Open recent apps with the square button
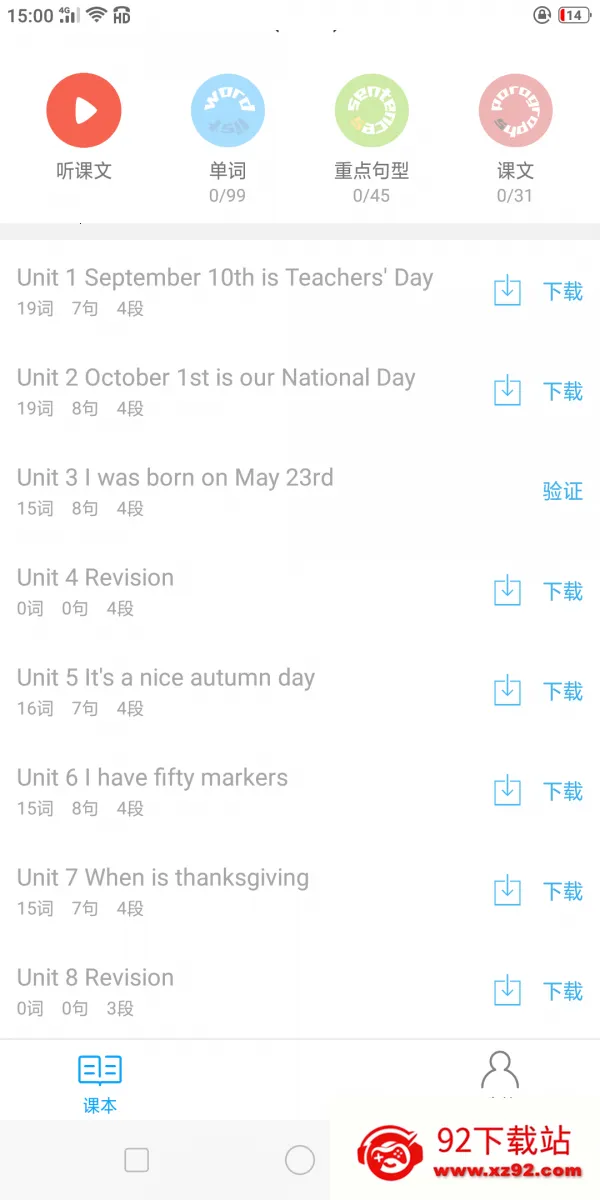 point(137,1160)
